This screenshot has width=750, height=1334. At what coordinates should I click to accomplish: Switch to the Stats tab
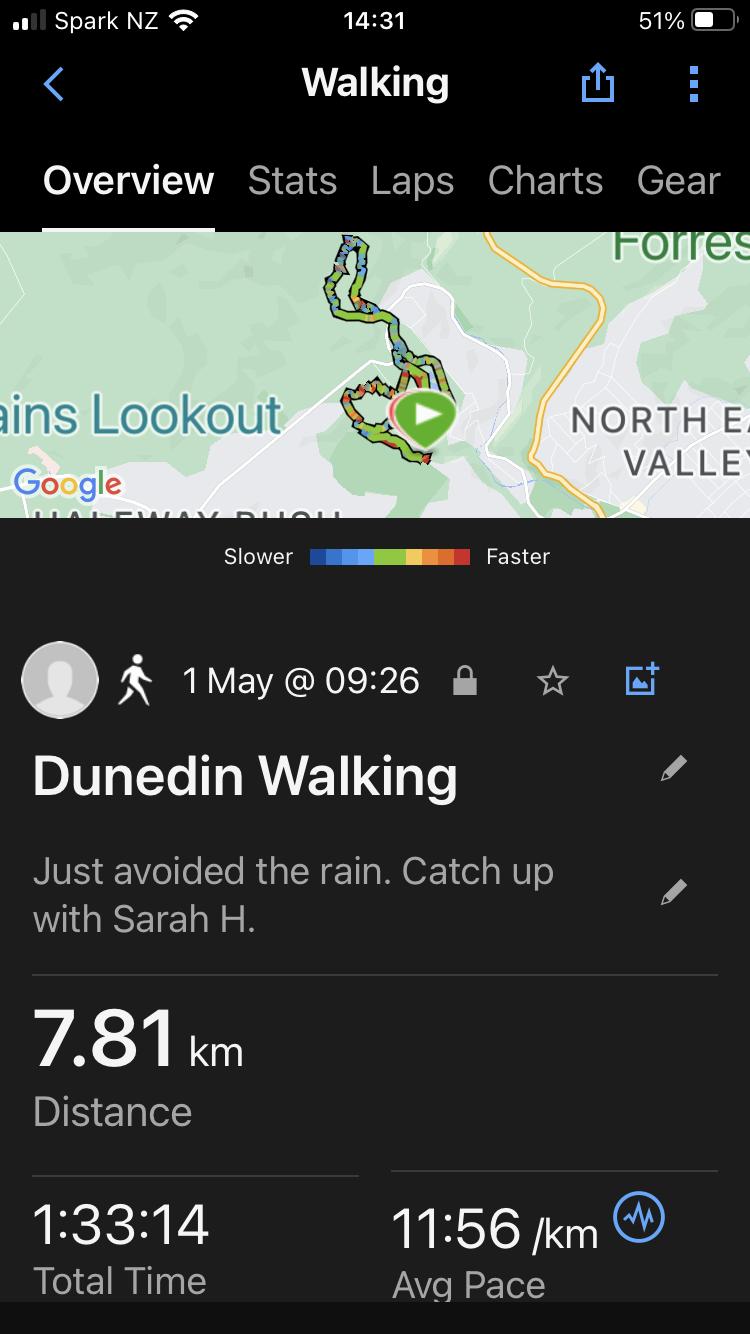tap(292, 181)
